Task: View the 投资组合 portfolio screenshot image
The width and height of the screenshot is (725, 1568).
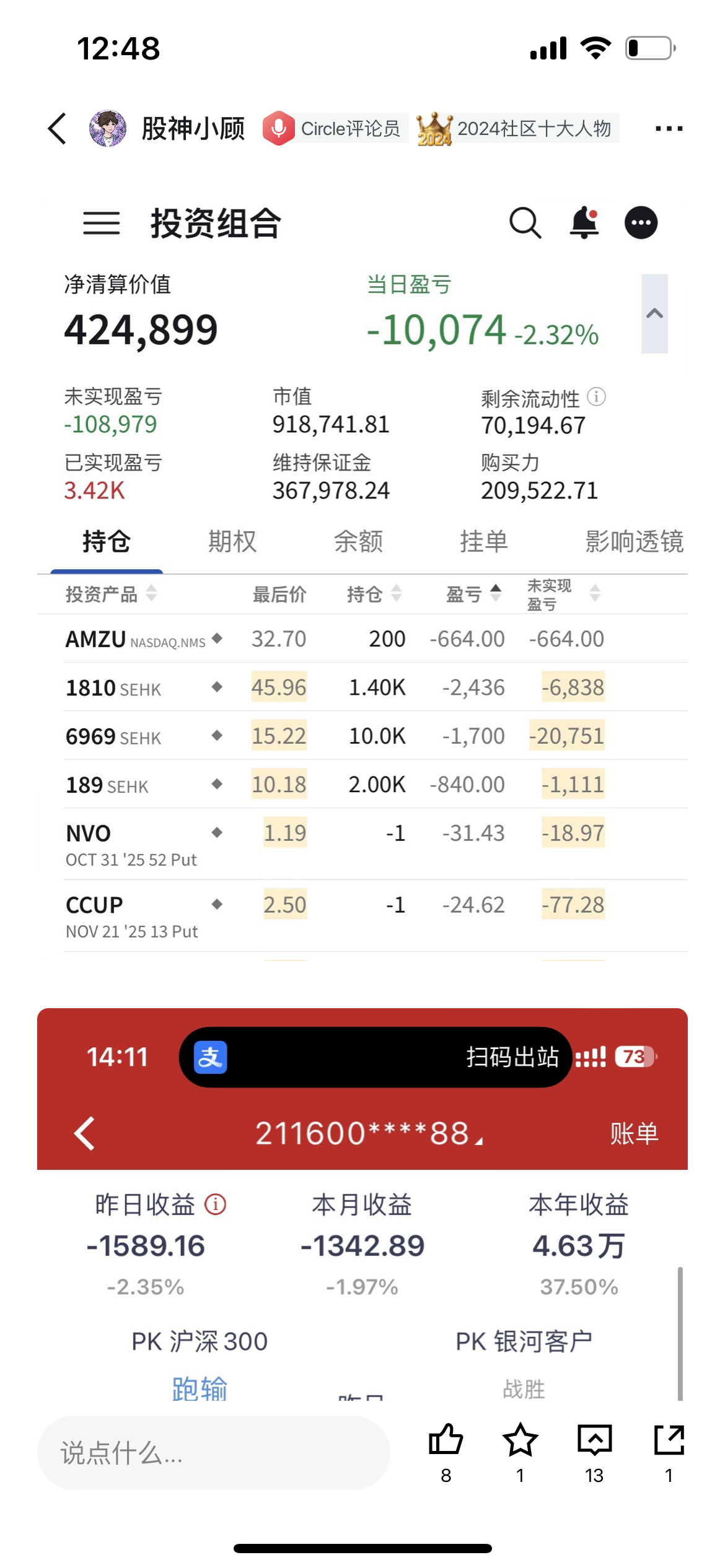Action: click(x=362, y=582)
